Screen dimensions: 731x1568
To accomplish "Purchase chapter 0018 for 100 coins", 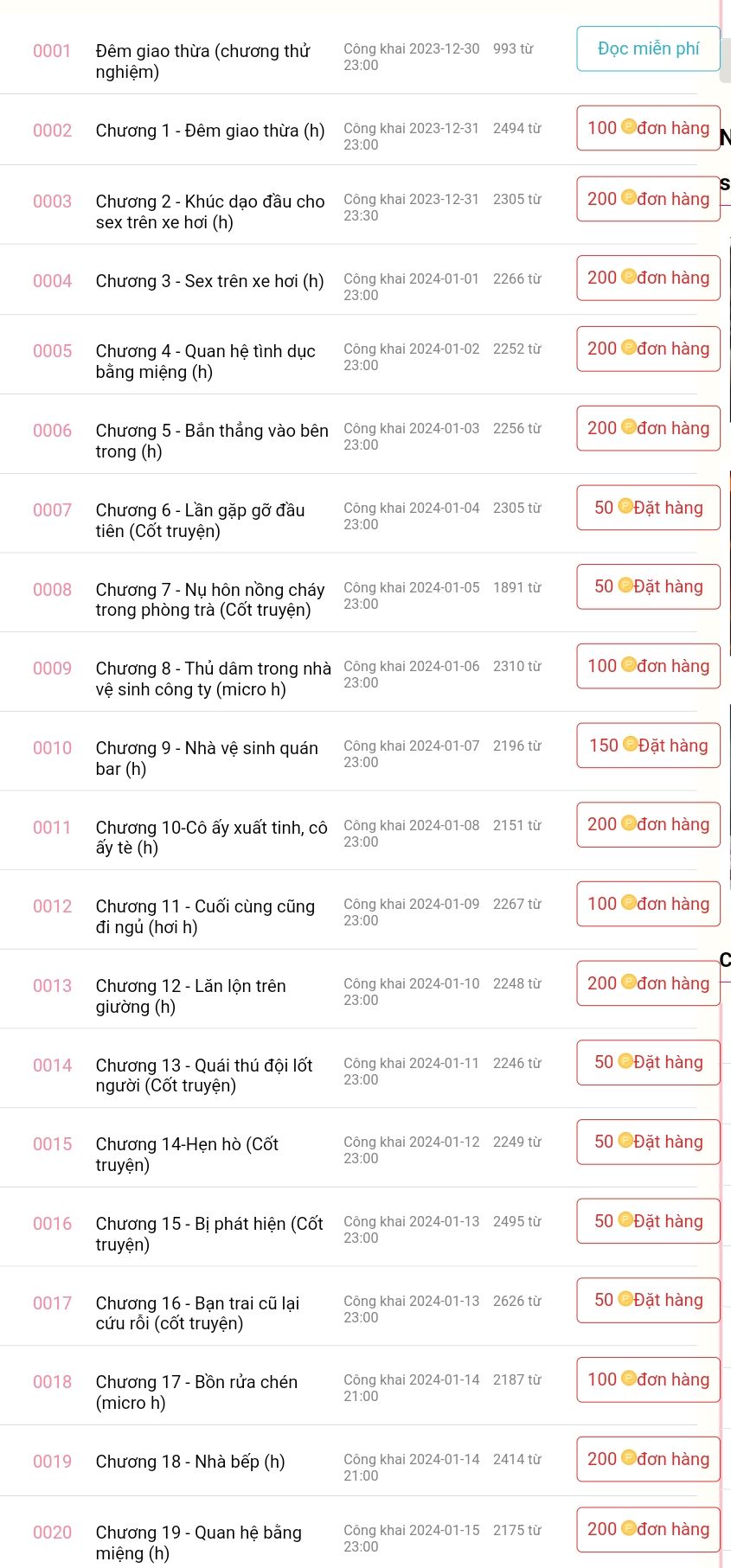I will point(648,1379).
